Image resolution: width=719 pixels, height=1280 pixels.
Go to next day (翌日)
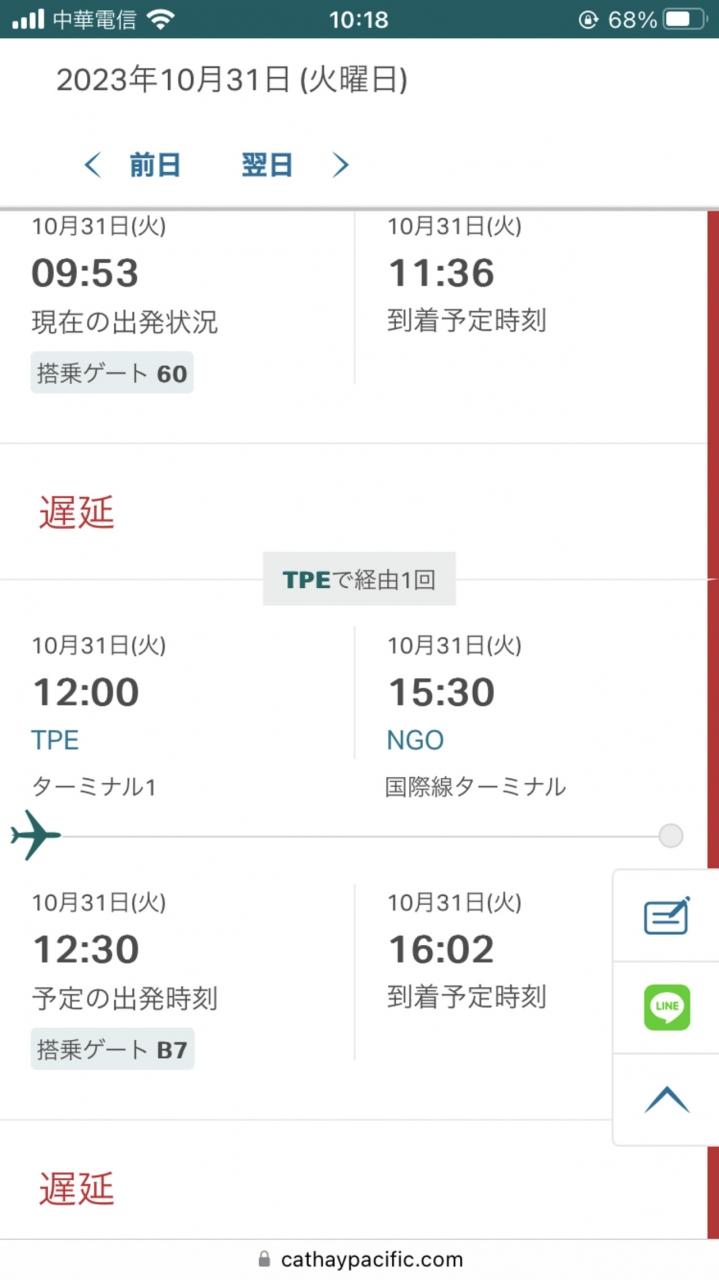coord(294,165)
